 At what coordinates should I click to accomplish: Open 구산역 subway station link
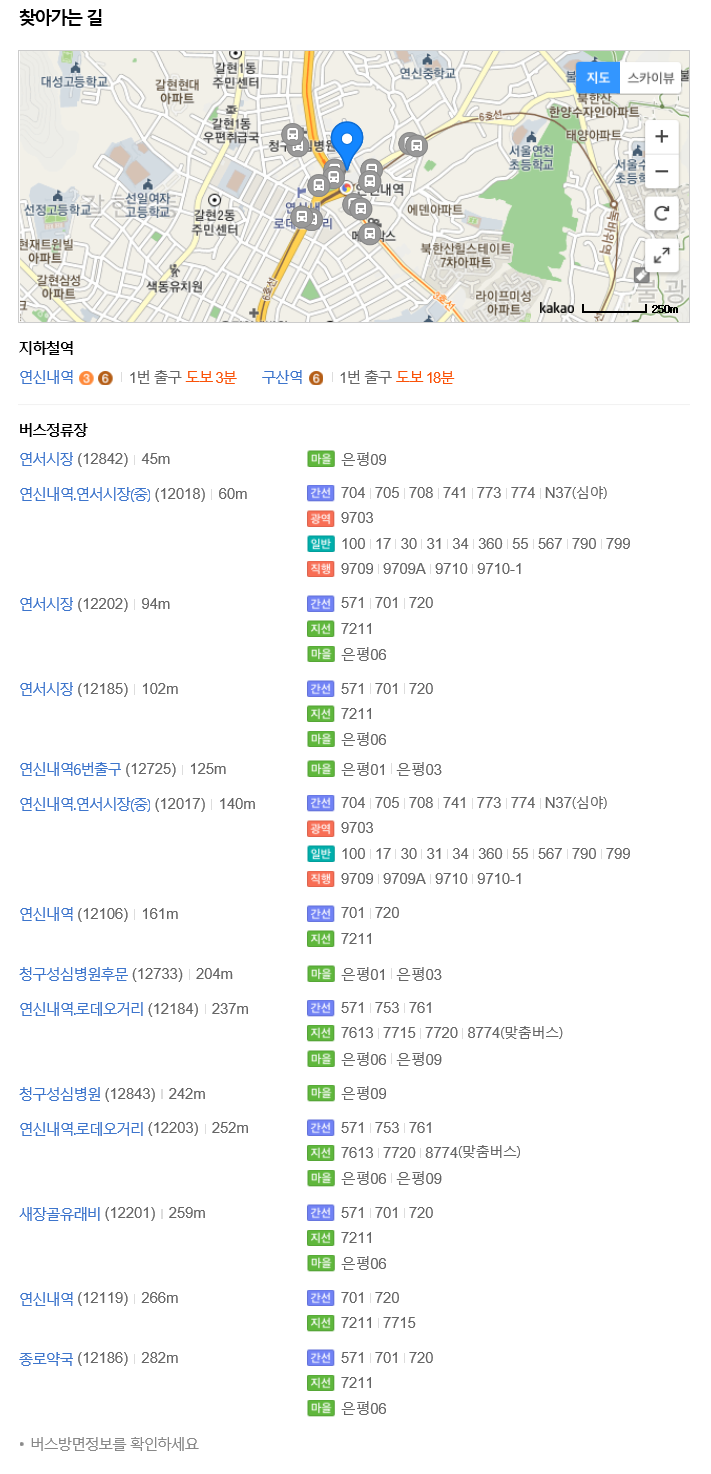click(x=282, y=377)
